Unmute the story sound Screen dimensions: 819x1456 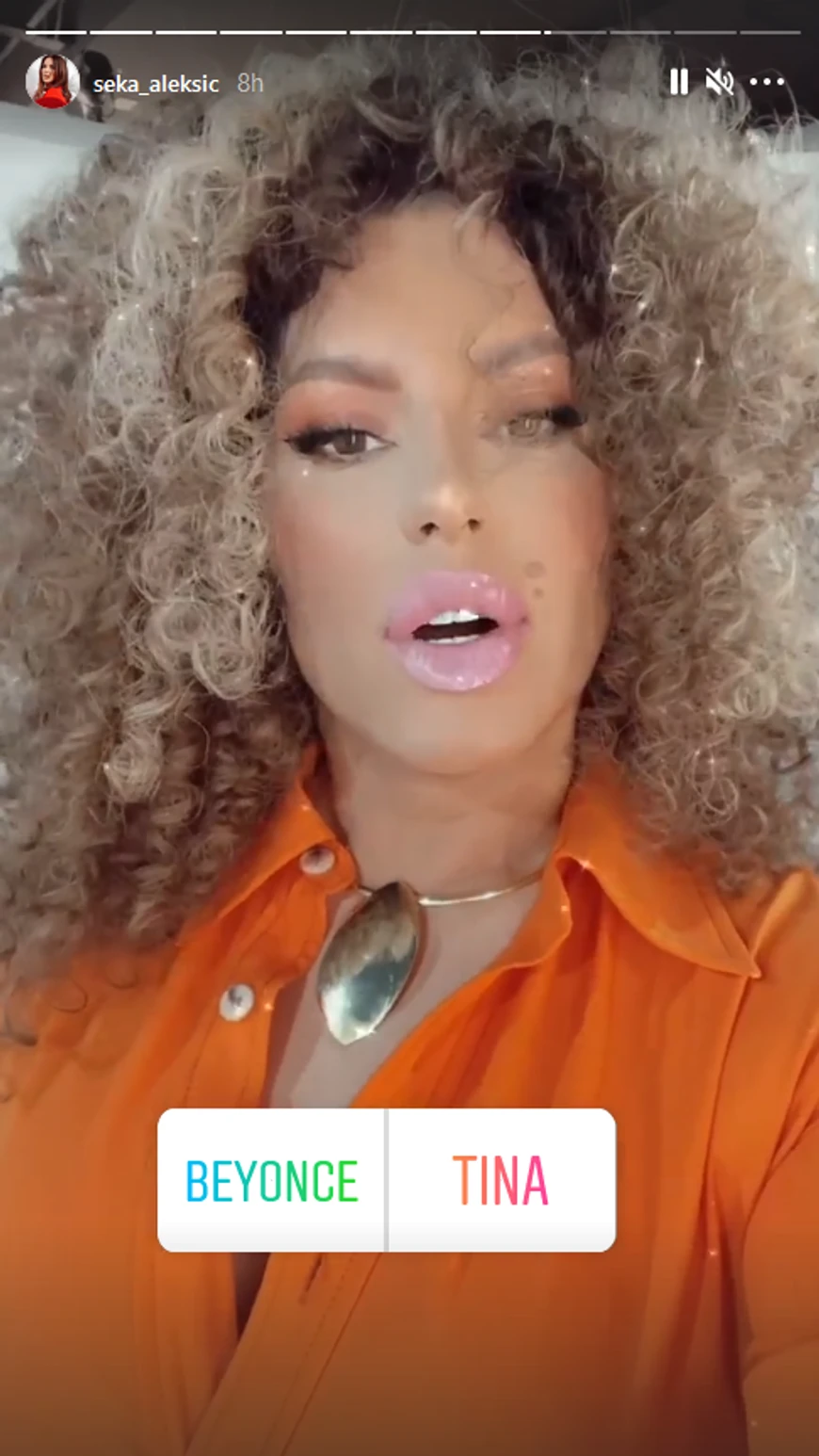(720, 83)
